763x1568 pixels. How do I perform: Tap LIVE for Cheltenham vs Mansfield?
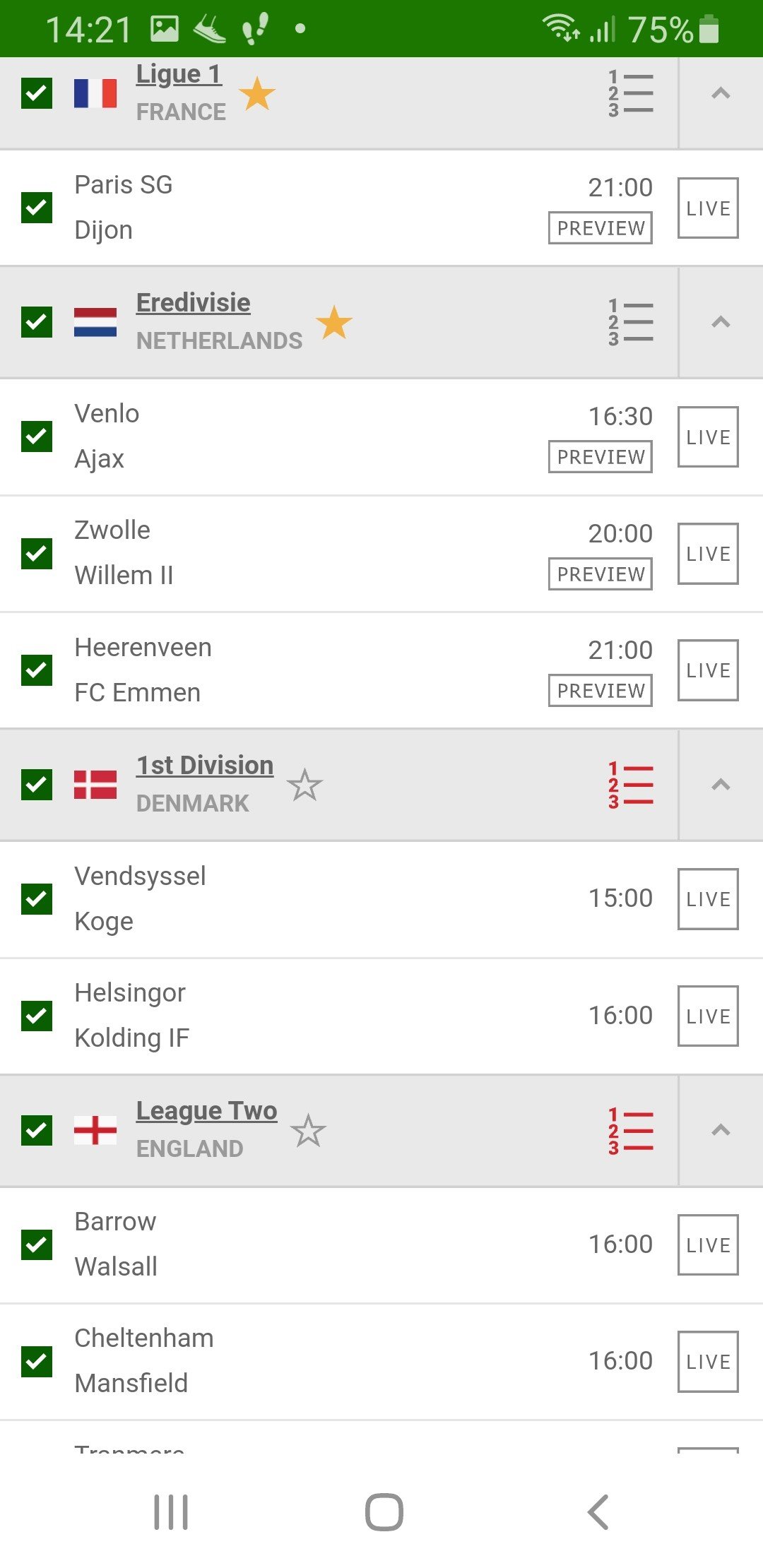708,1362
